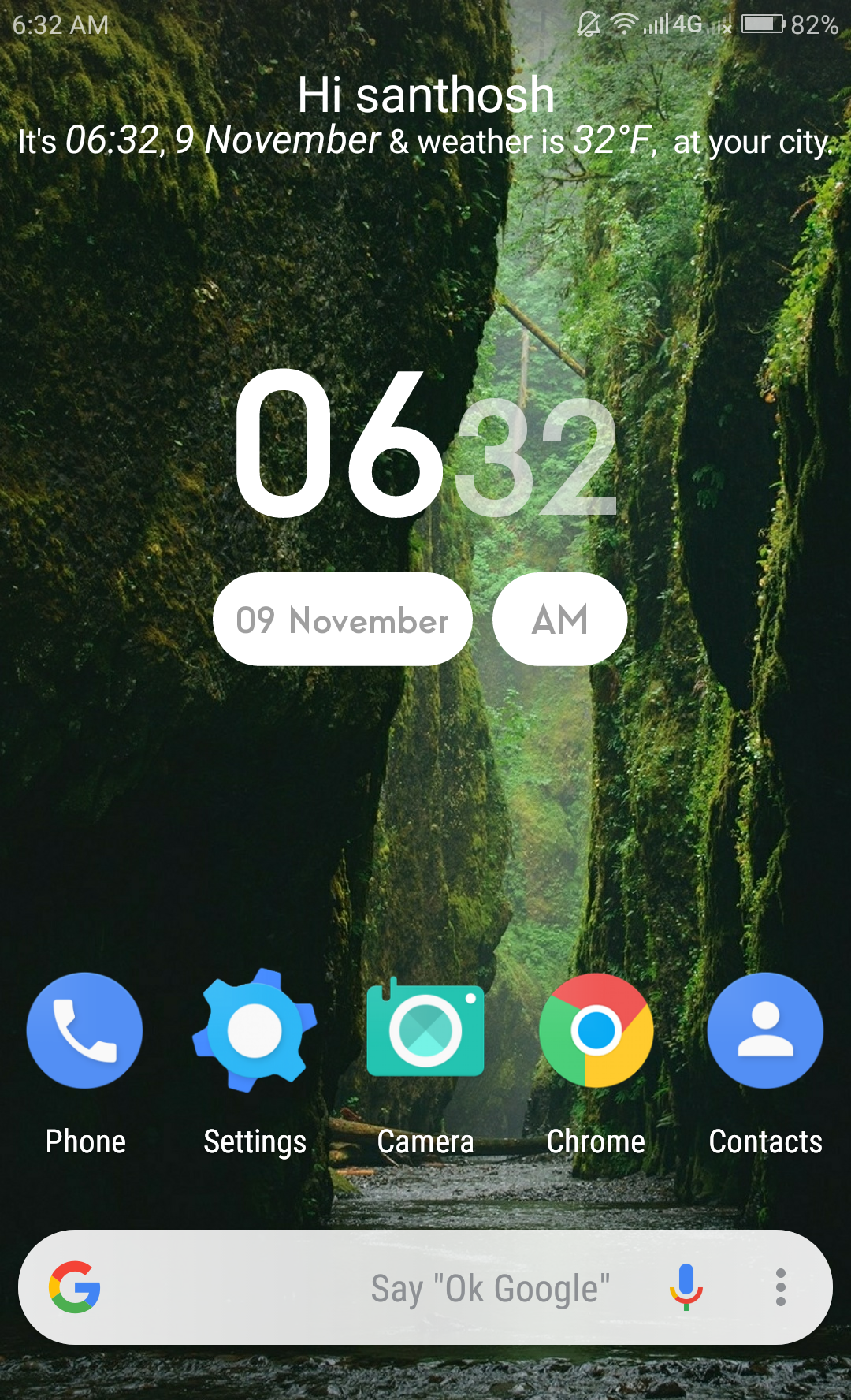The image size is (851, 1400).
Task: Open the Contacts app
Action: pos(765,1031)
